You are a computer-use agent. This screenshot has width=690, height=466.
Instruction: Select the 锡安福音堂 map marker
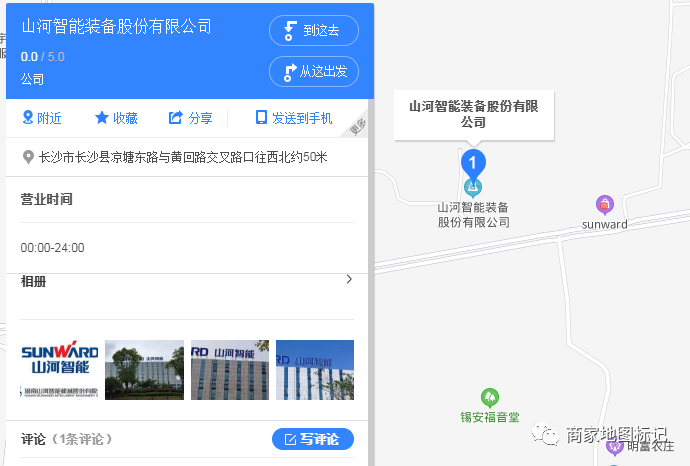click(489, 397)
